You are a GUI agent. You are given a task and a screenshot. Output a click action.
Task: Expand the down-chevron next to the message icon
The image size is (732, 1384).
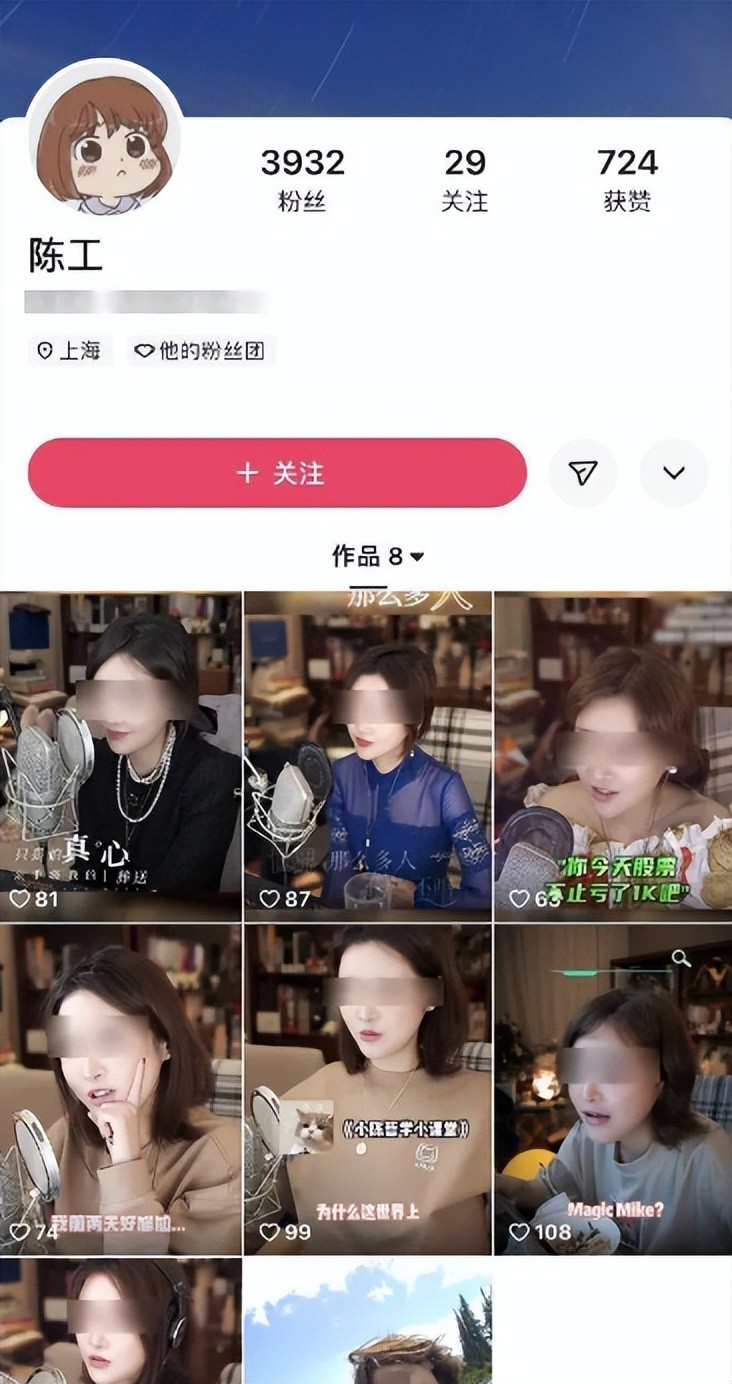[674, 473]
